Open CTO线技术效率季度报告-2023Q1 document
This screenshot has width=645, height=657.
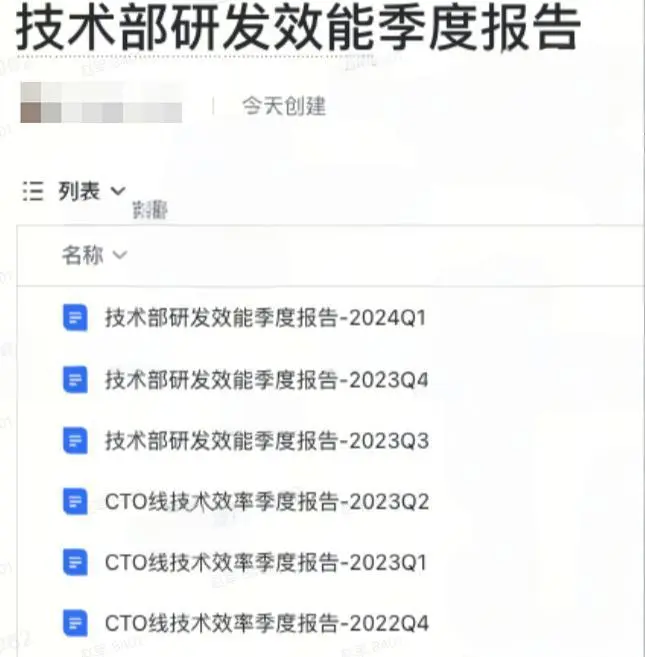(x=265, y=563)
